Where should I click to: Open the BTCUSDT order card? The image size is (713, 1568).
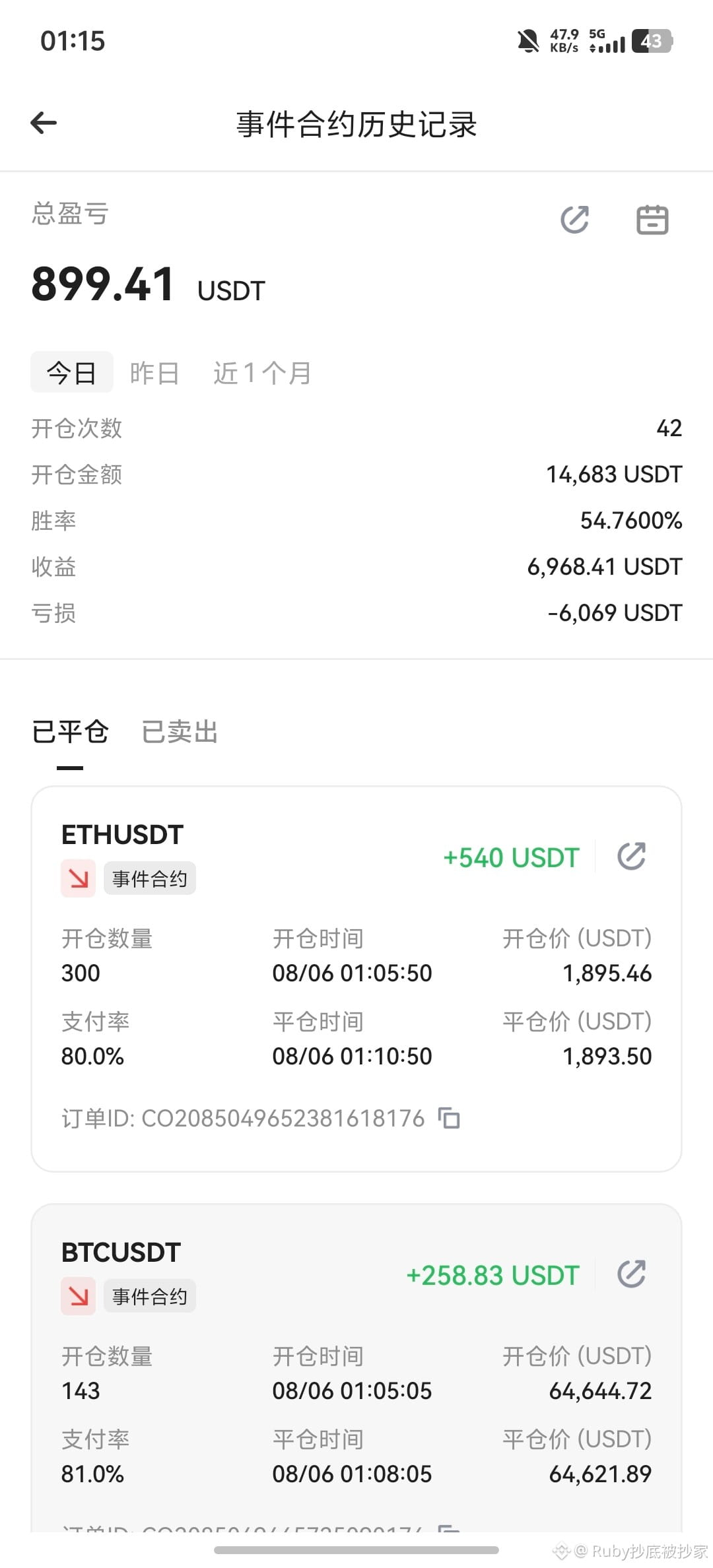[x=356, y=1367]
